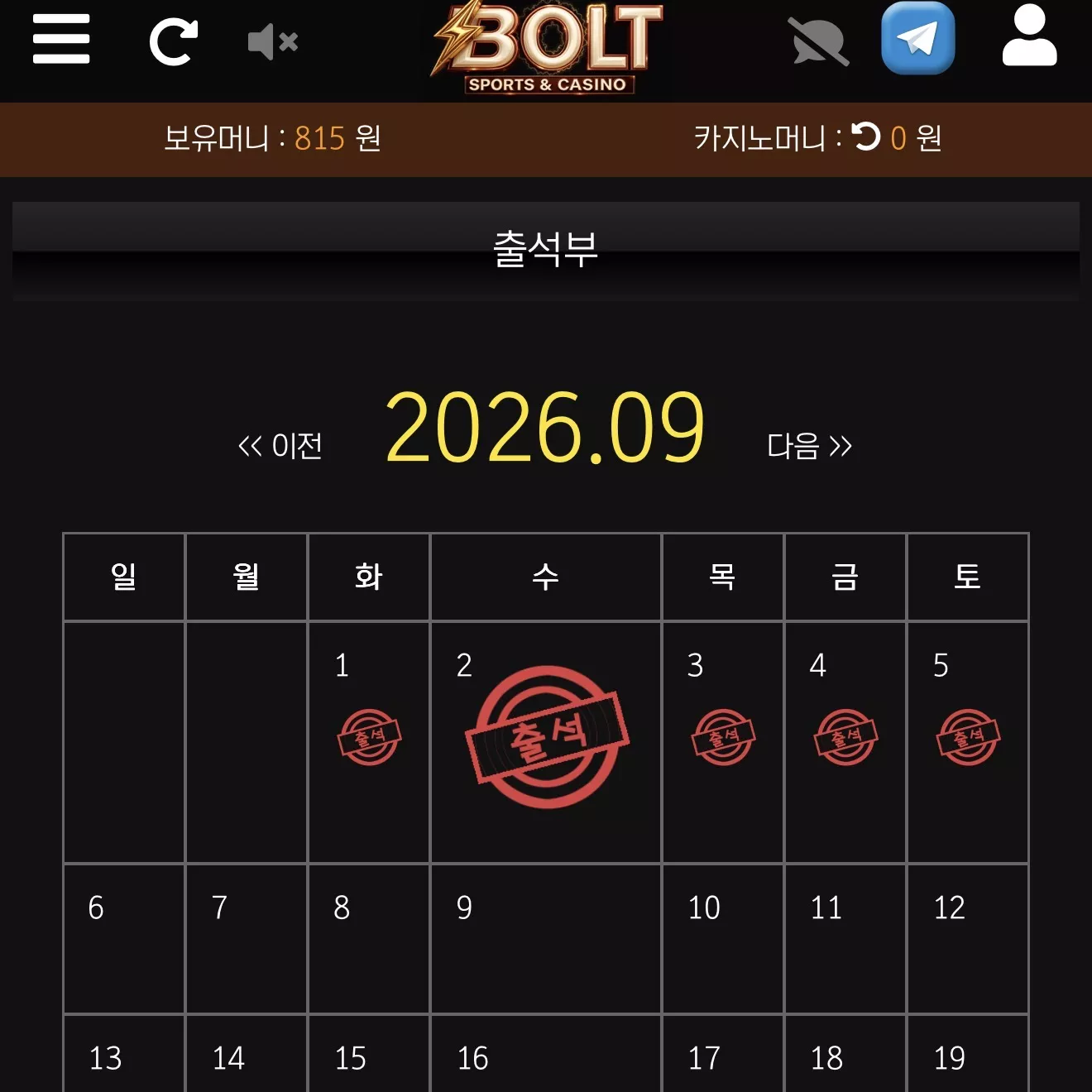This screenshot has width=1092, height=1092.
Task: Open the hamburger menu
Action: (61, 39)
